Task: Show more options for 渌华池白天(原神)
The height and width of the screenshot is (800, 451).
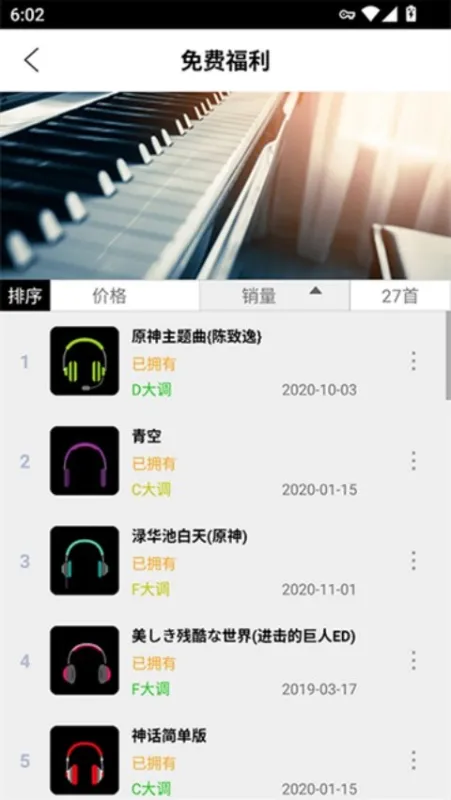Action: coord(414,561)
